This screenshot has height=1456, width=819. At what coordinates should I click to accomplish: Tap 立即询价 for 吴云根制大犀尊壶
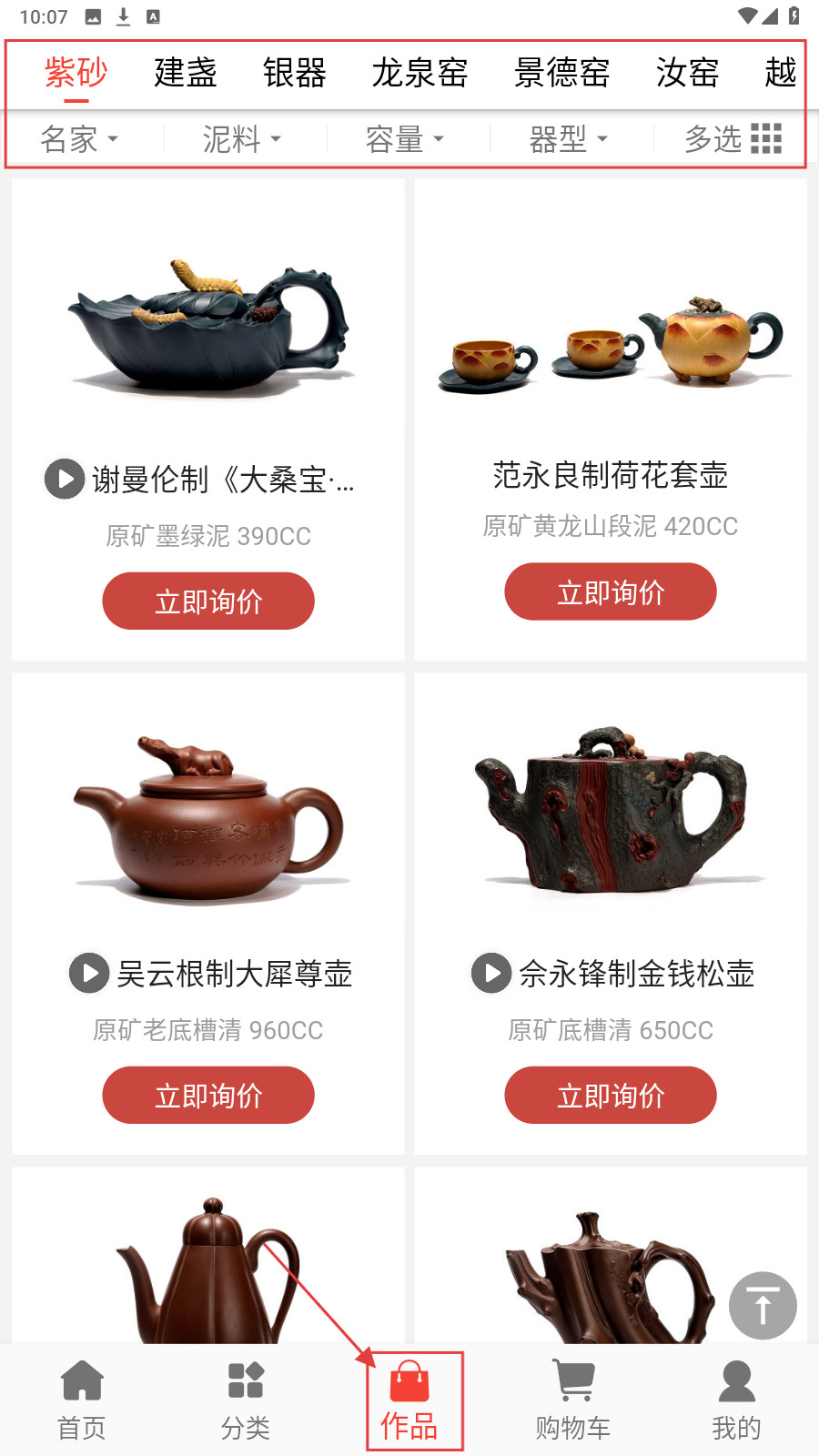[208, 1096]
